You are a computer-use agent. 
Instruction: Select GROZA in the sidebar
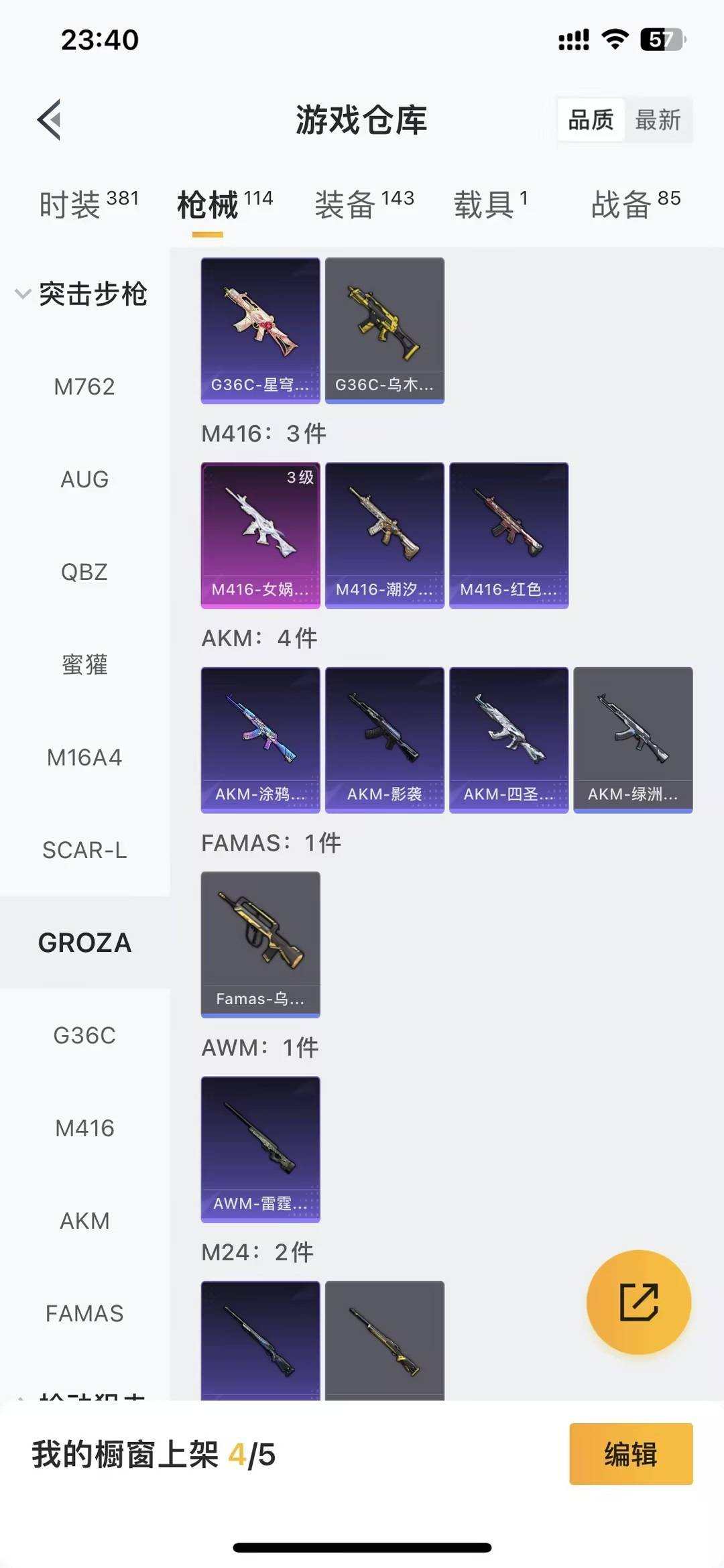[x=84, y=943]
